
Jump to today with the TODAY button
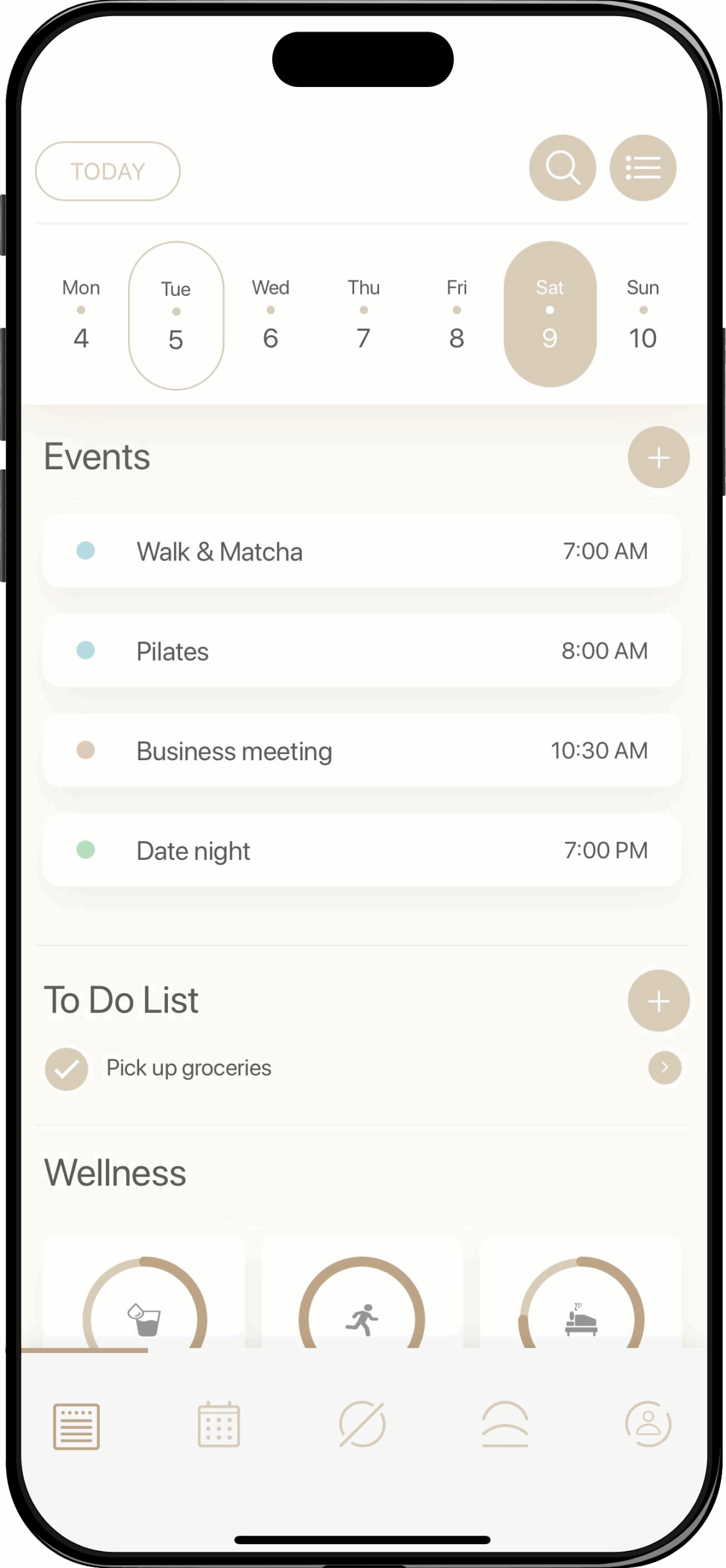point(108,171)
